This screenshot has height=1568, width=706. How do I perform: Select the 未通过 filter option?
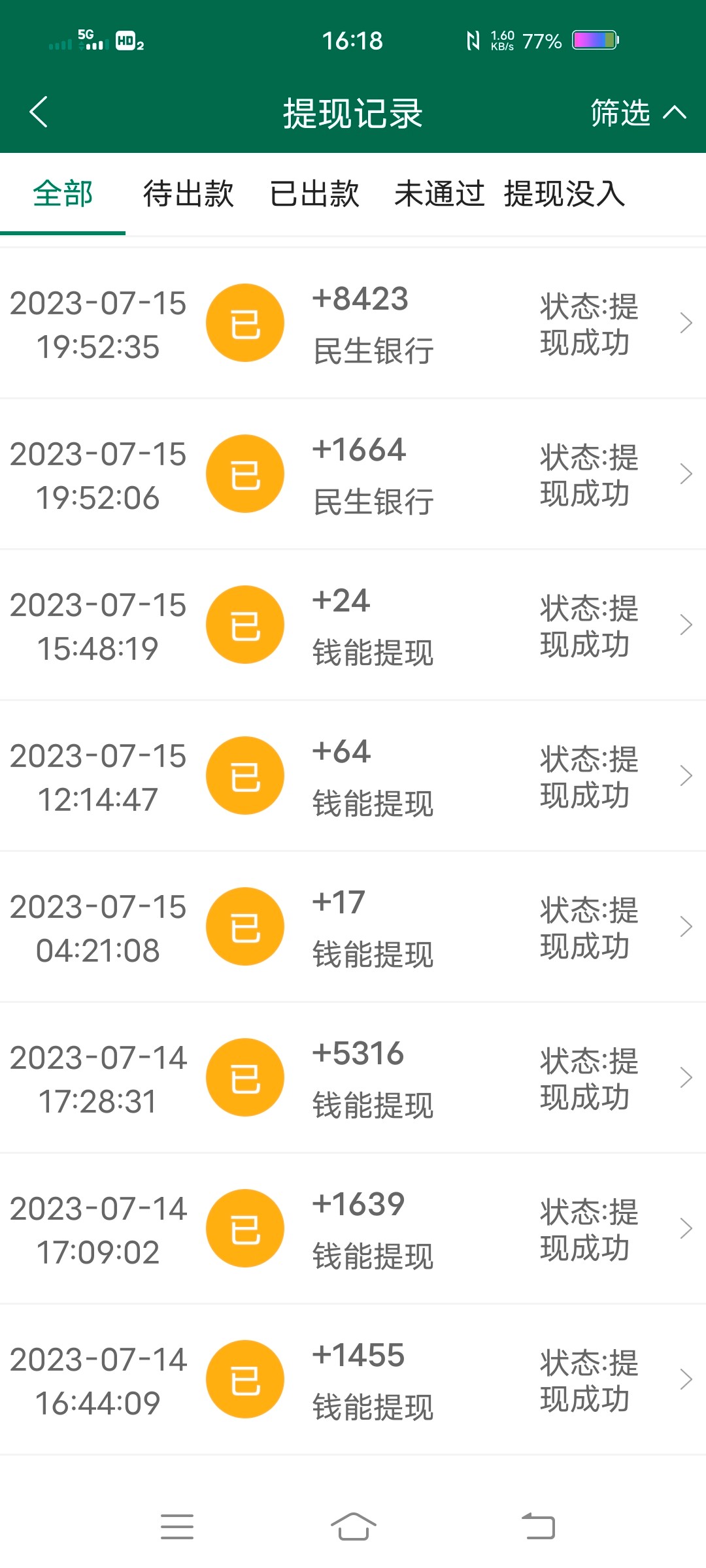click(x=441, y=191)
